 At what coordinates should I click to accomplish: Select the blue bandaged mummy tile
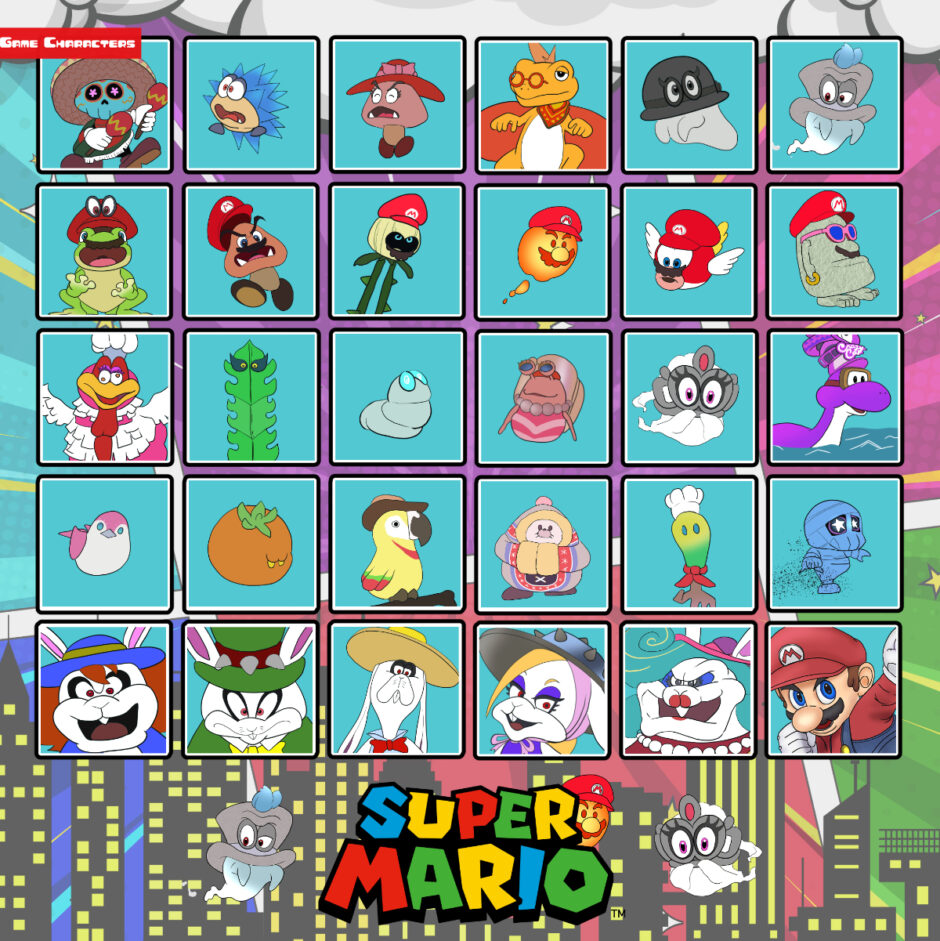[835, 544]
